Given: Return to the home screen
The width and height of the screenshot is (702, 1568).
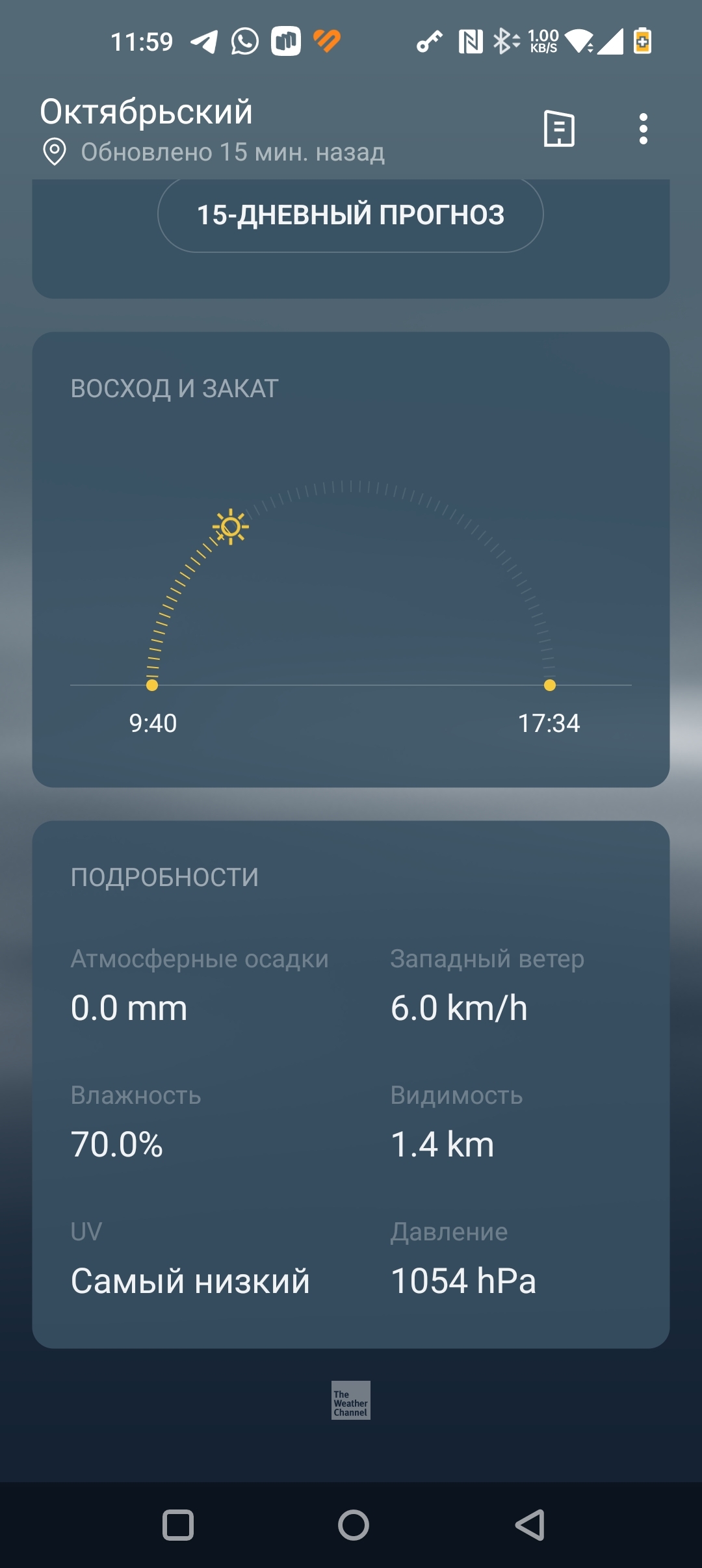Looking at the screenshot, I should click(x=353, y=1524).
